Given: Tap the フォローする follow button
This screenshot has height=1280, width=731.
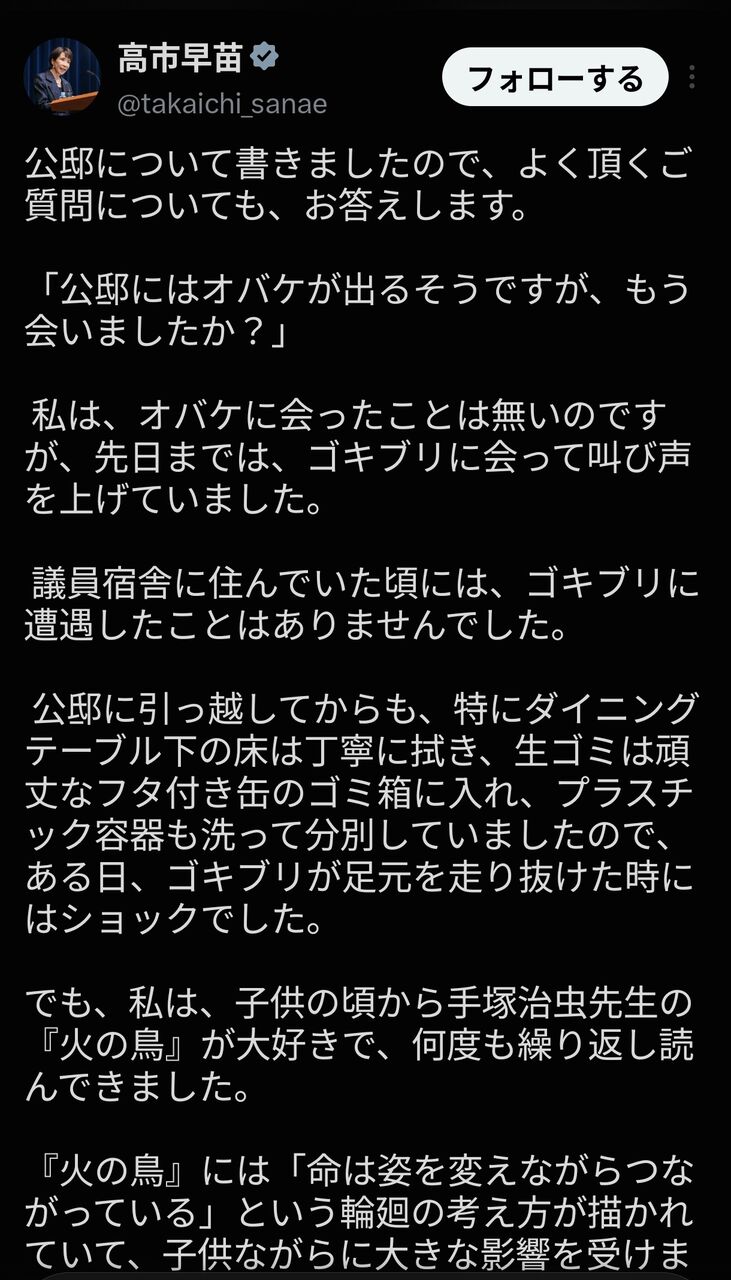Looking at the screenshot, I should (554, 77).
